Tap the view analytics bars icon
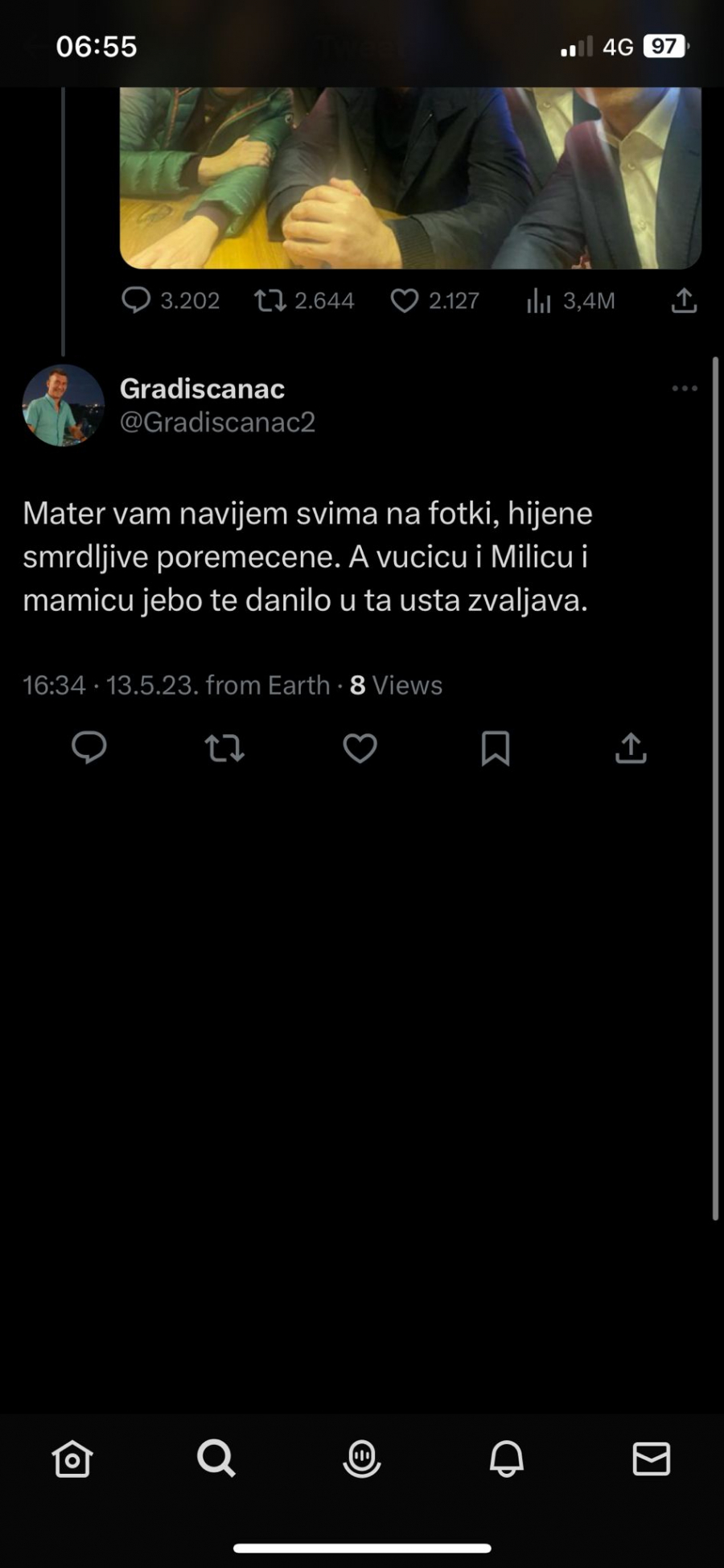This screenshot has width=724, height=1568. pyautogui.click(x=571, y=300)
